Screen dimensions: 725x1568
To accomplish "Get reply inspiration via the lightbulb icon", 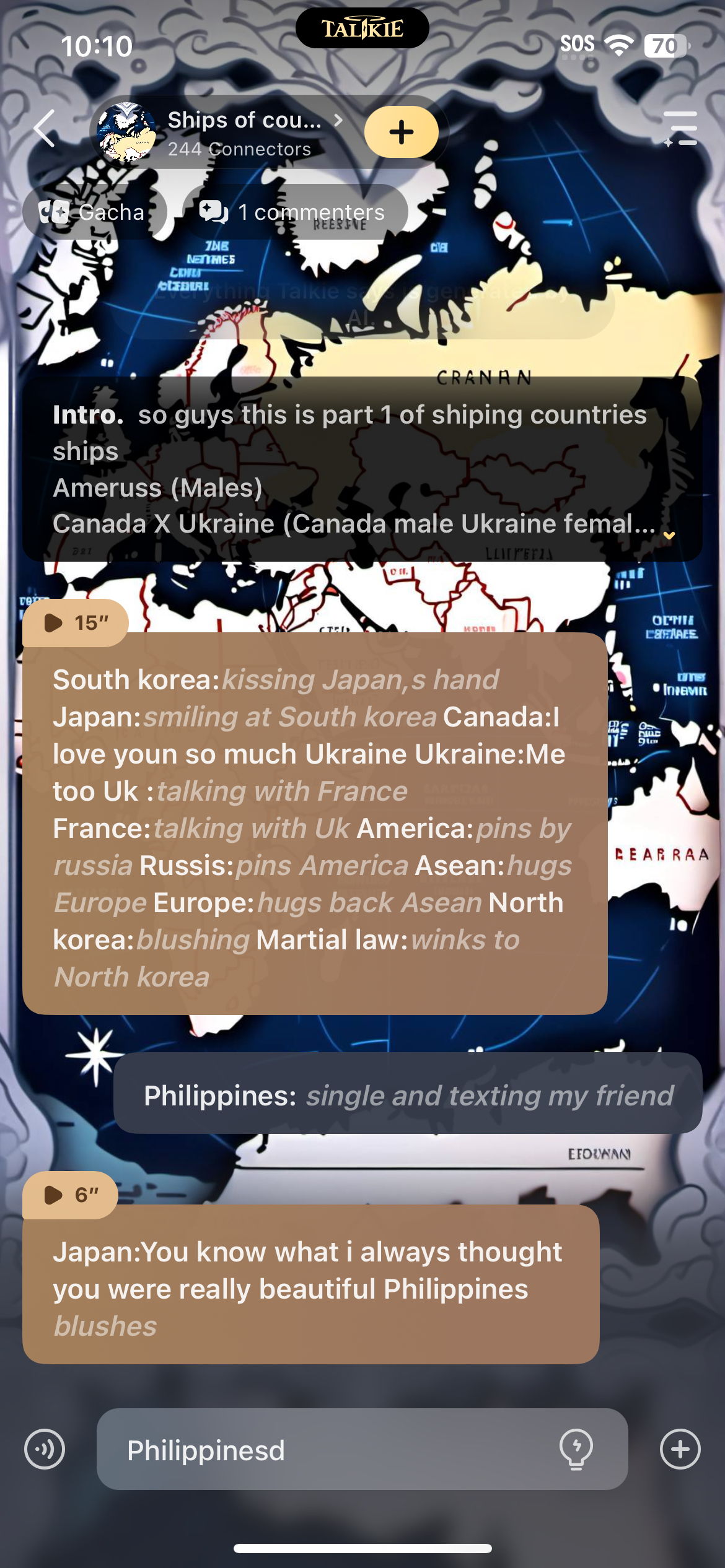I will [x=576, y=1449].
